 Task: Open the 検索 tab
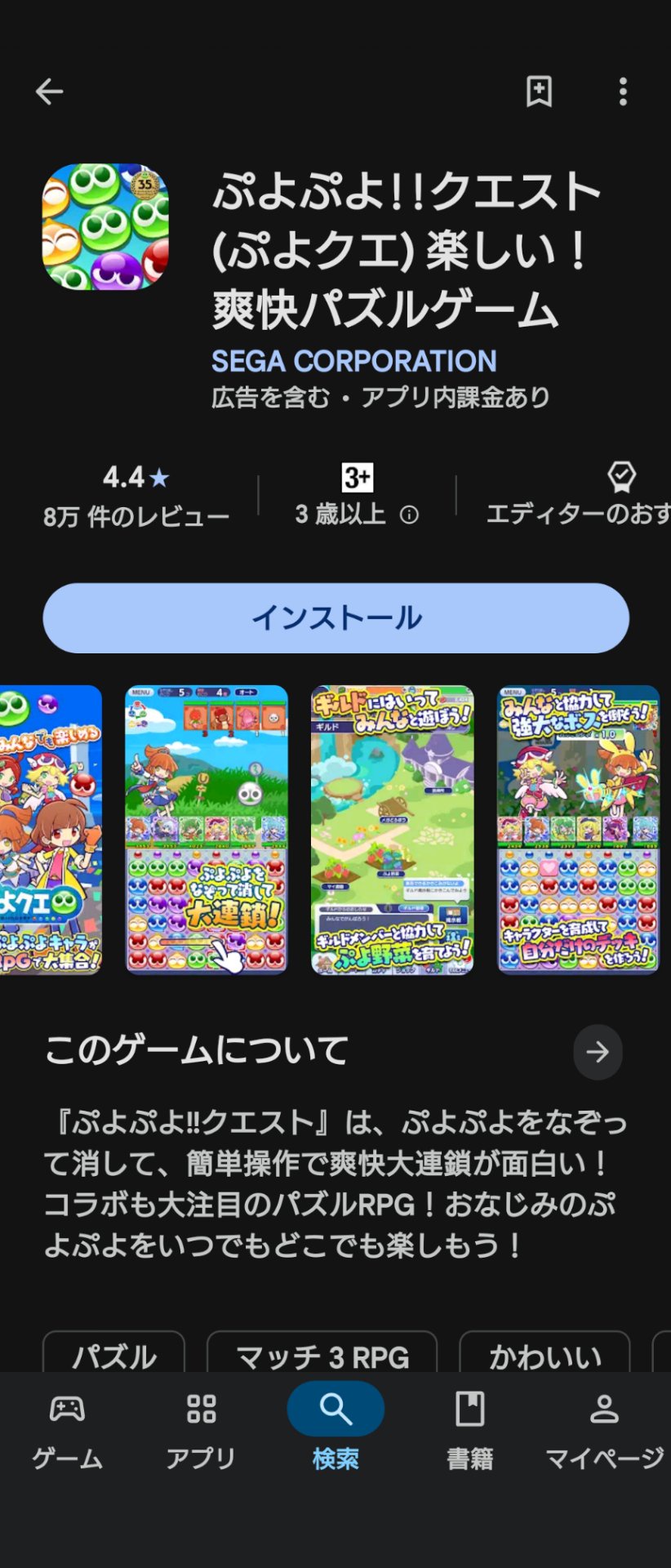click(335, 1429)
